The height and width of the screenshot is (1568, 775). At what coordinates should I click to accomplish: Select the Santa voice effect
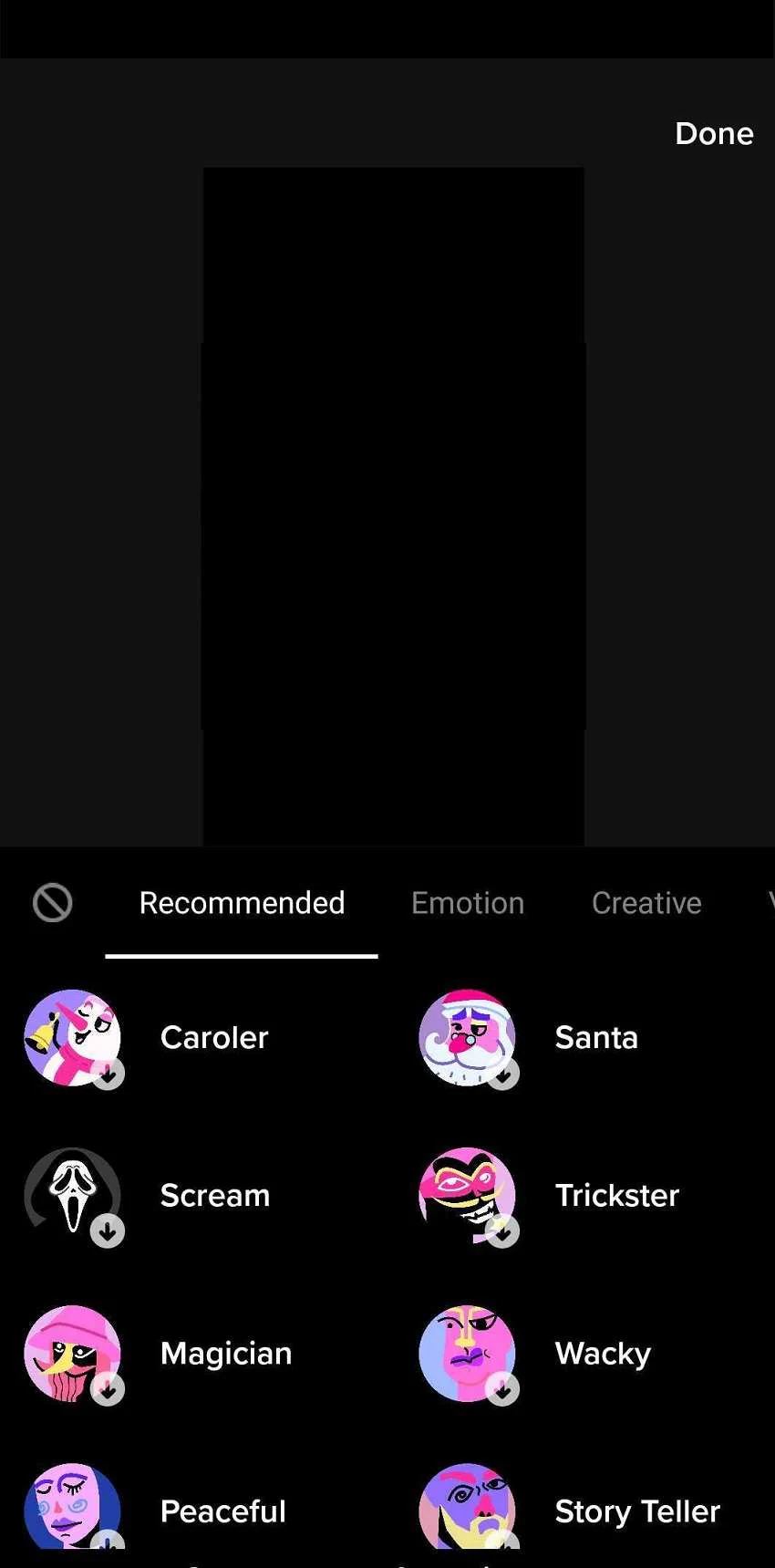(596, 1037)
